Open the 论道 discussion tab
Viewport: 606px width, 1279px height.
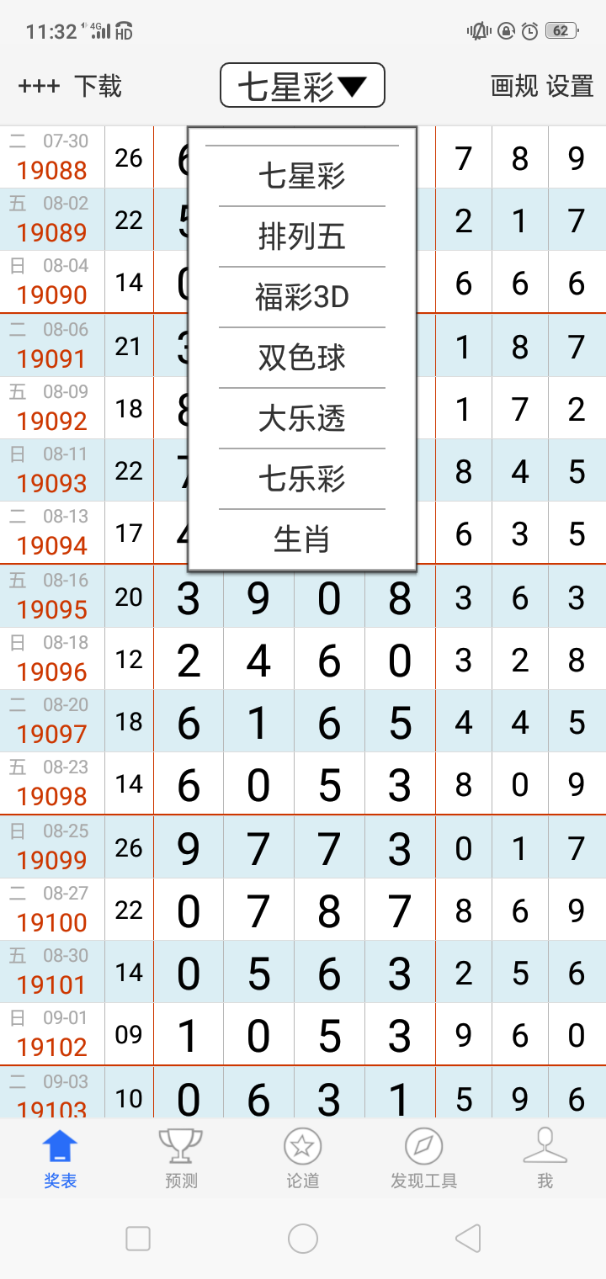pos(302,1159)
